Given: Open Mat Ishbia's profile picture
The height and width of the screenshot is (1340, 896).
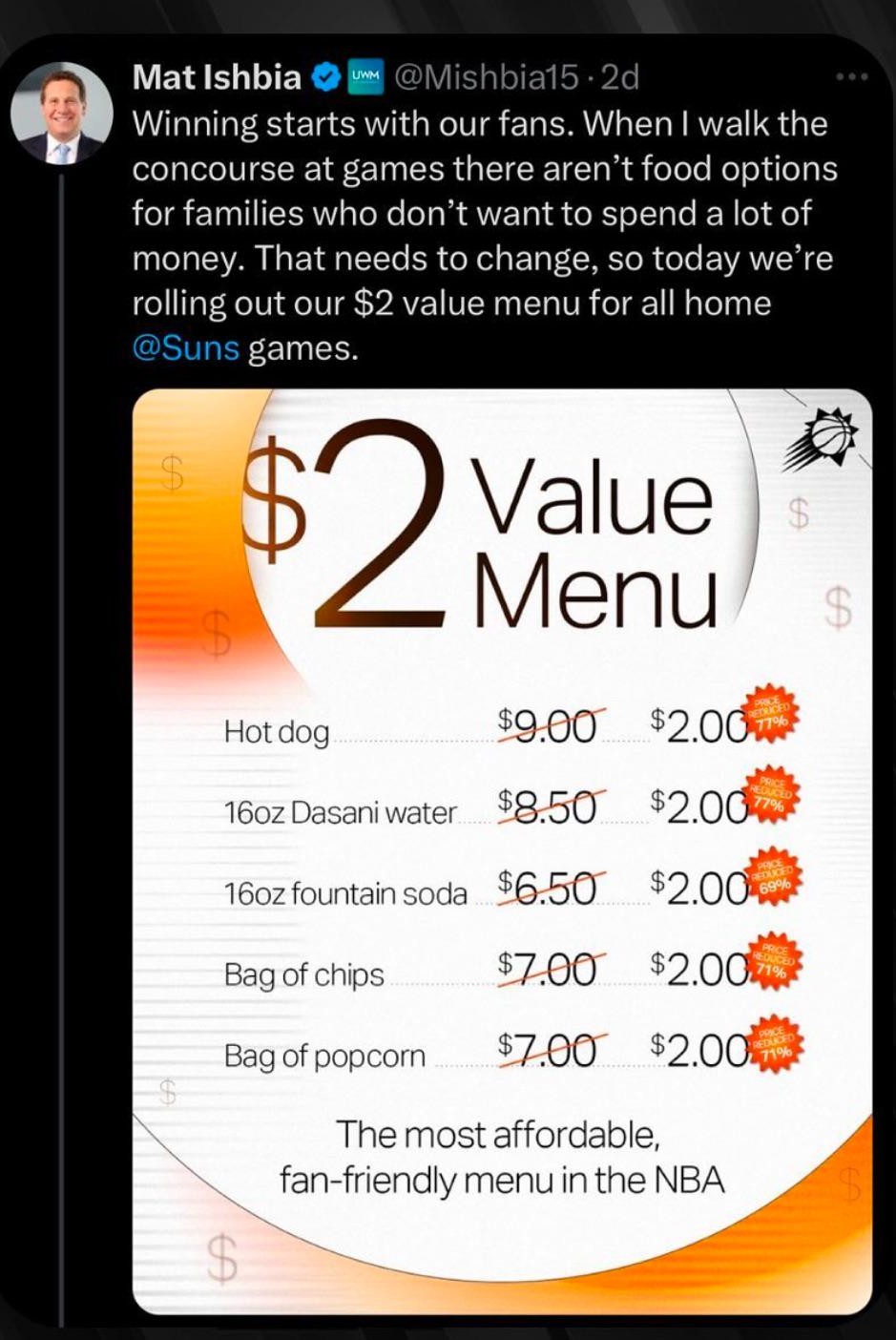Looking at the screenshot, I should pyautogui.click(x=62, y=114).
